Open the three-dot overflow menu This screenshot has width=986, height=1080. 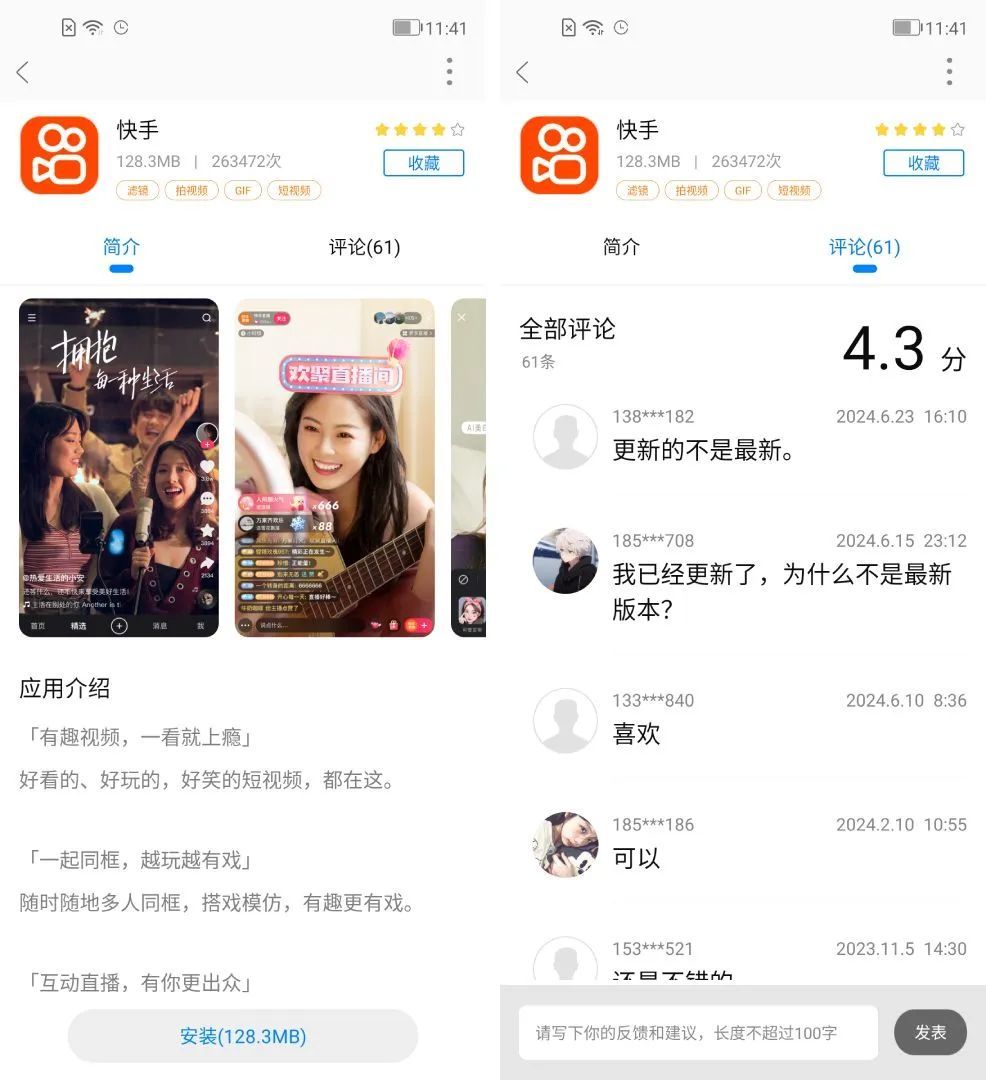tap(449, 72)
